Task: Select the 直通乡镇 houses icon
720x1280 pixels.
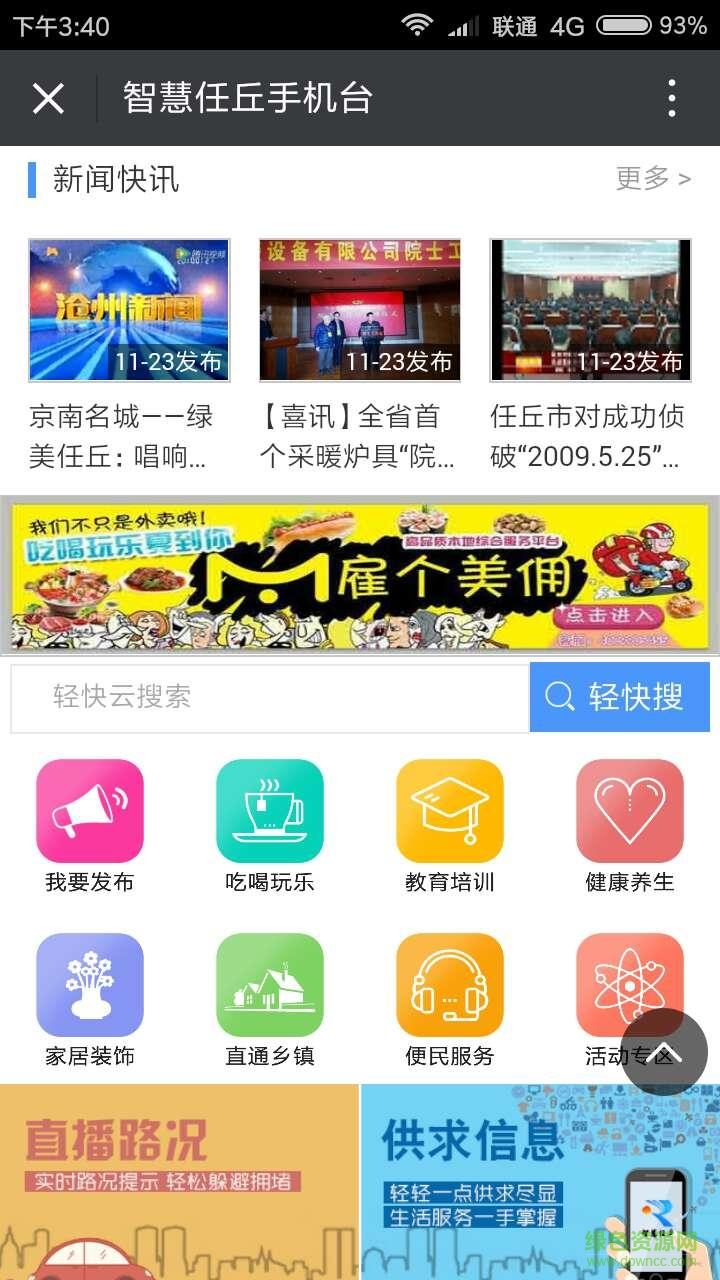Action: click(271, 985)
